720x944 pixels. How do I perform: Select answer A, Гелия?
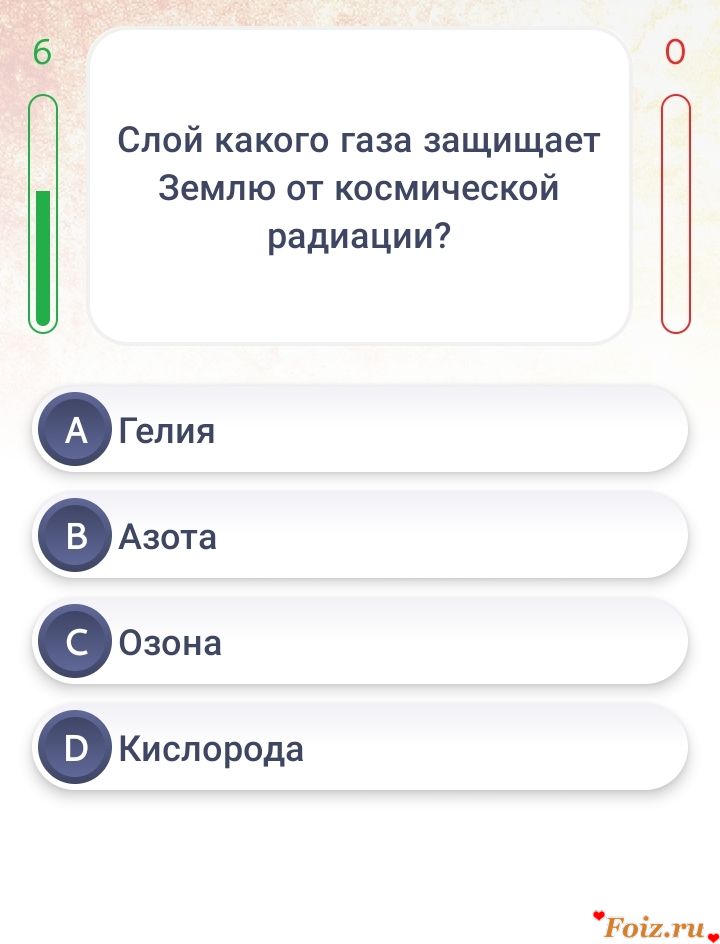[x=360, y=430]
